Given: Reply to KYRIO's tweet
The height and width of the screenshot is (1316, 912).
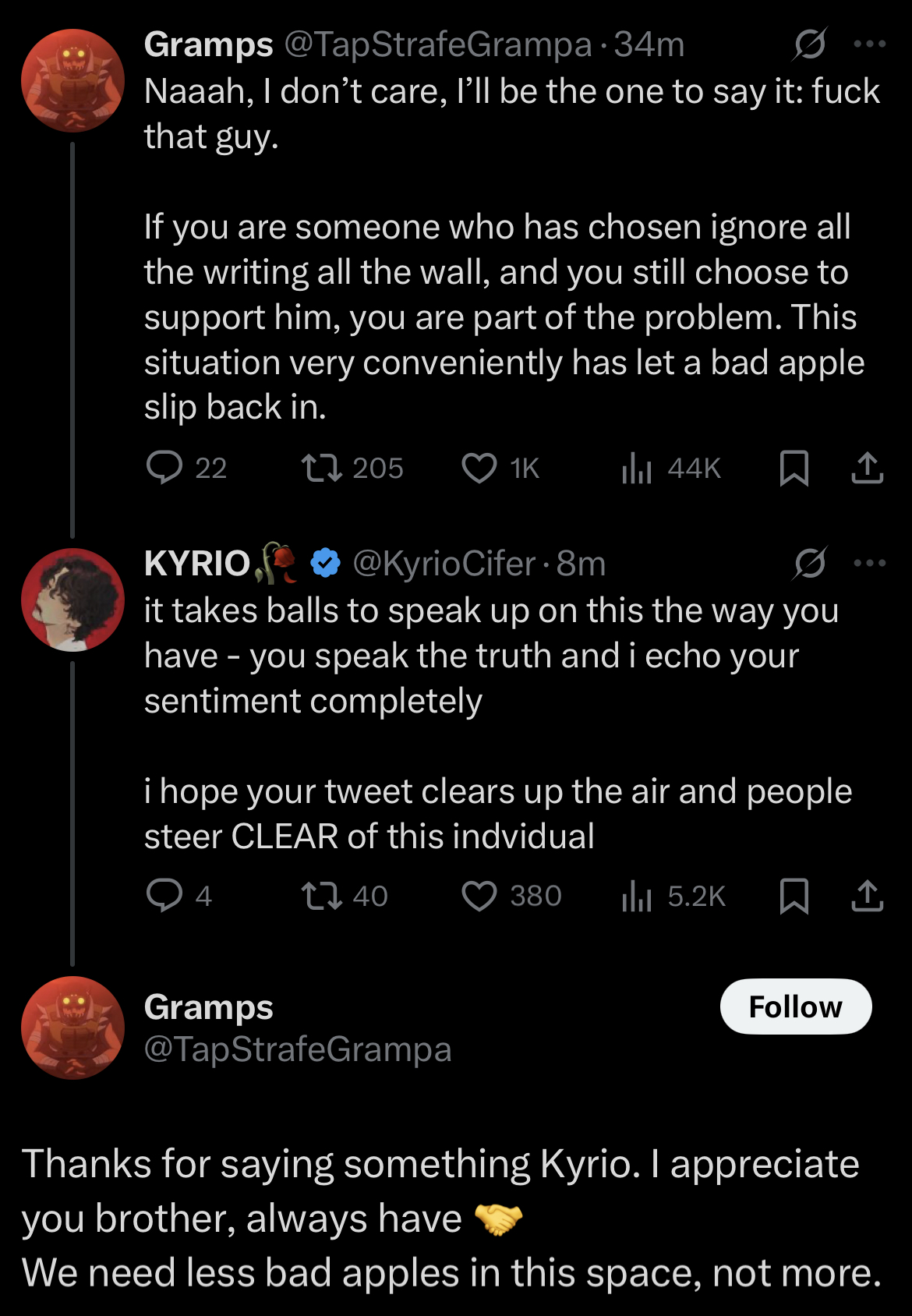Looking at the screenshot, I should click(x=164, y=896).
